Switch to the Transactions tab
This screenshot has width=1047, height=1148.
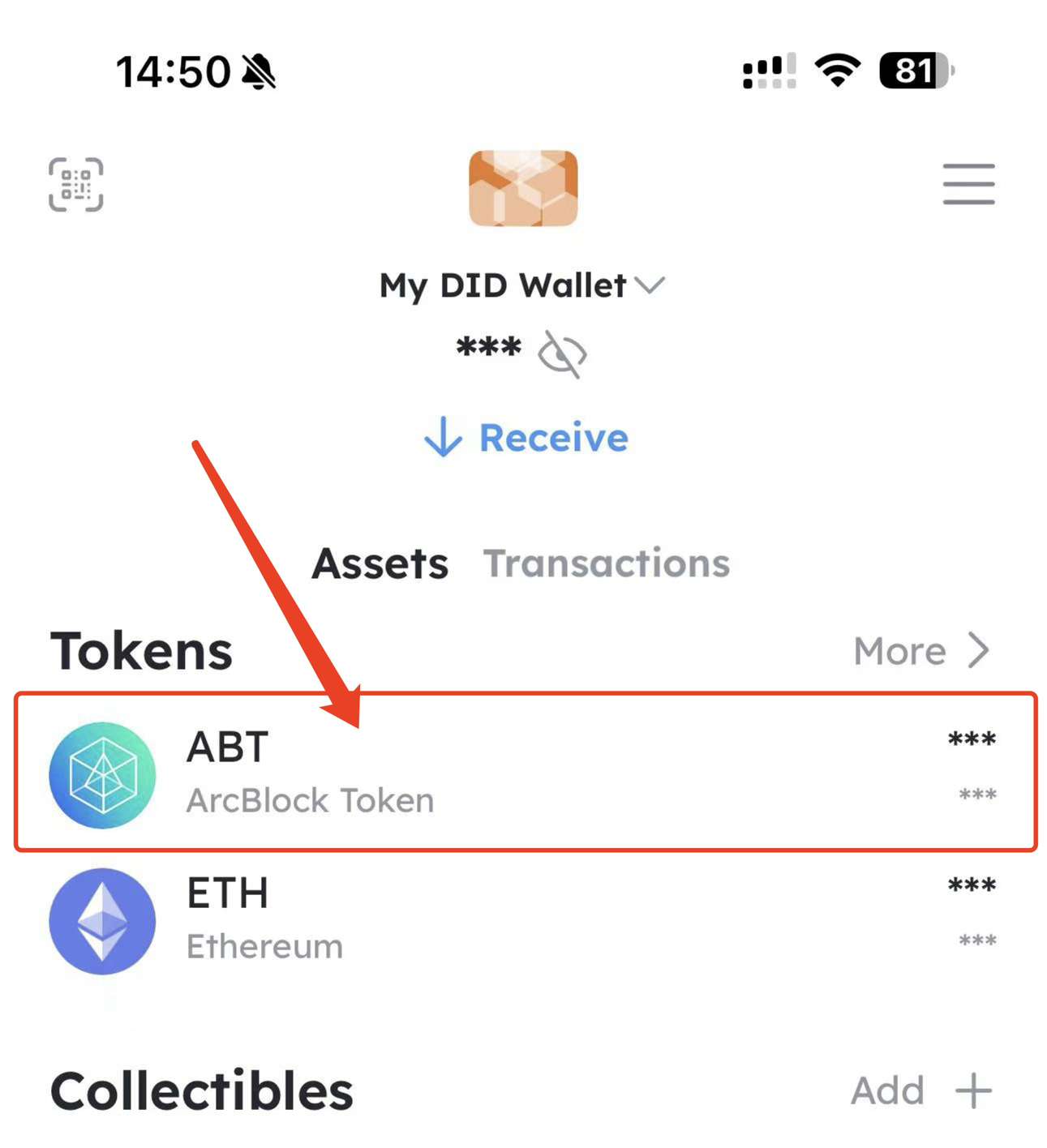(x=606, y=563)
